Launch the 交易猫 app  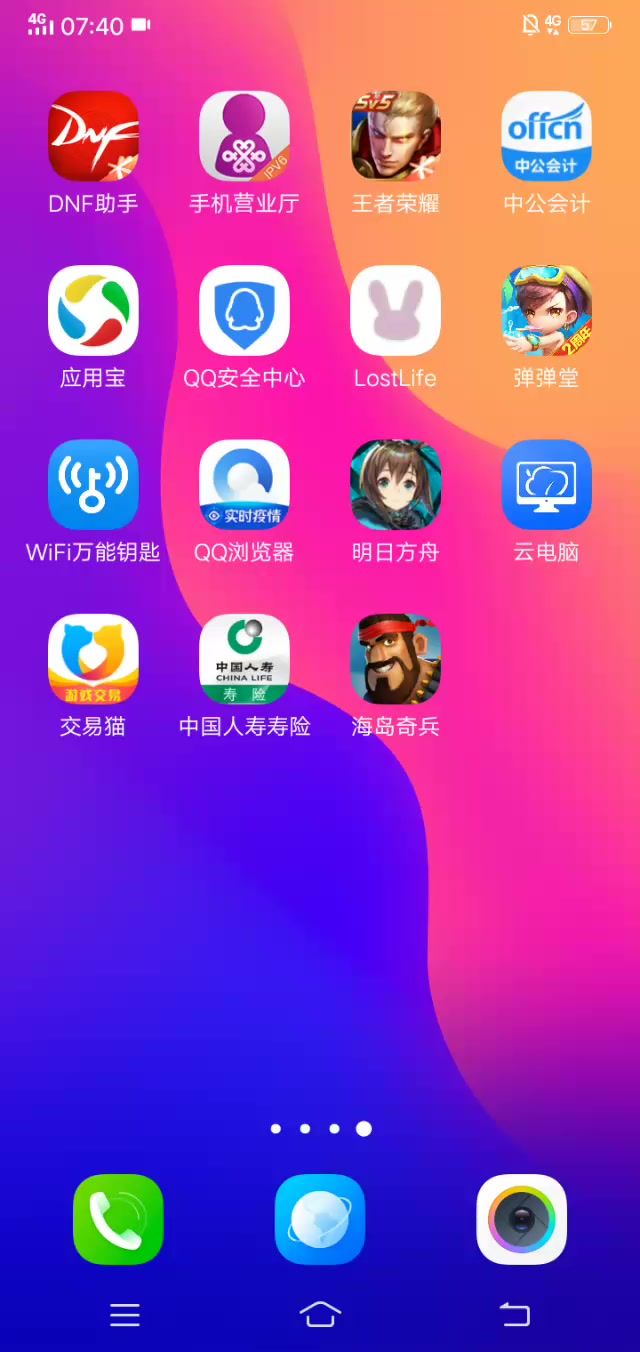click(x=93, y=658)
